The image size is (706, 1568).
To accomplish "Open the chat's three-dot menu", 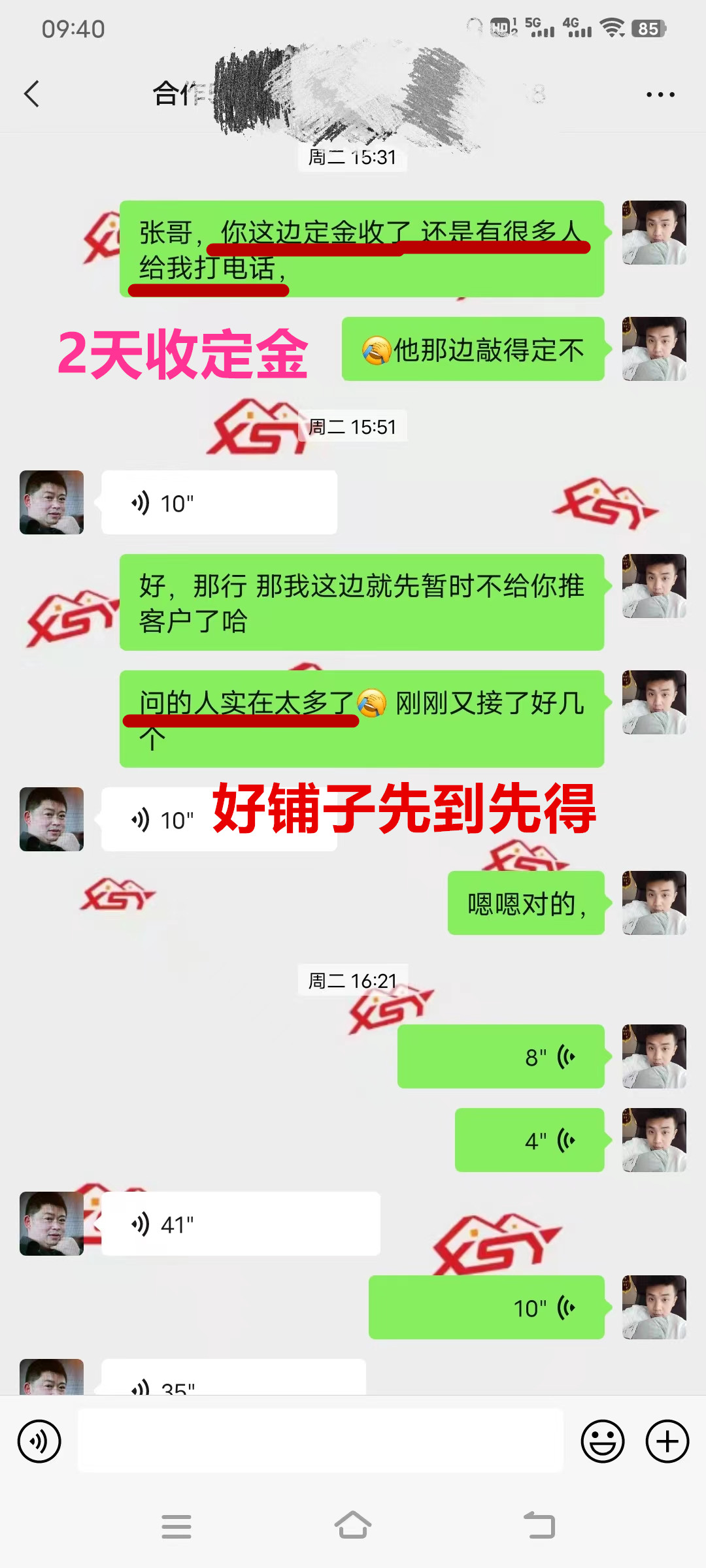I will 660,95.
